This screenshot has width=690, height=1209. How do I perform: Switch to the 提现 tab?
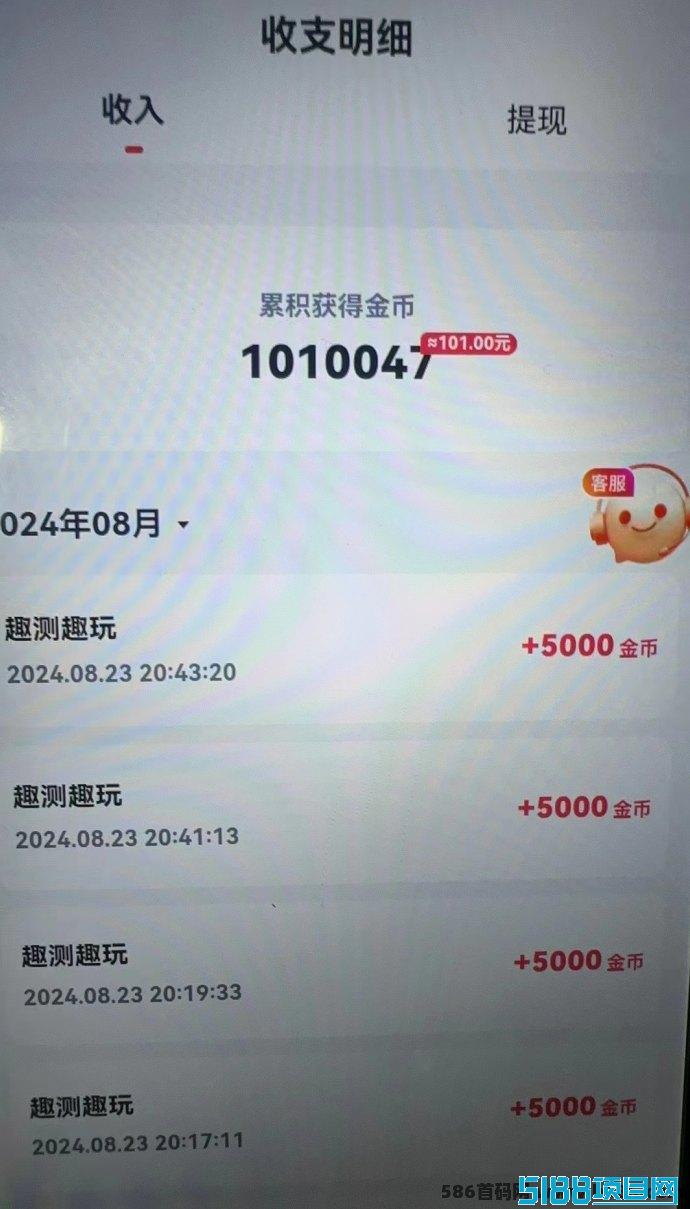(x=537, y=119)
